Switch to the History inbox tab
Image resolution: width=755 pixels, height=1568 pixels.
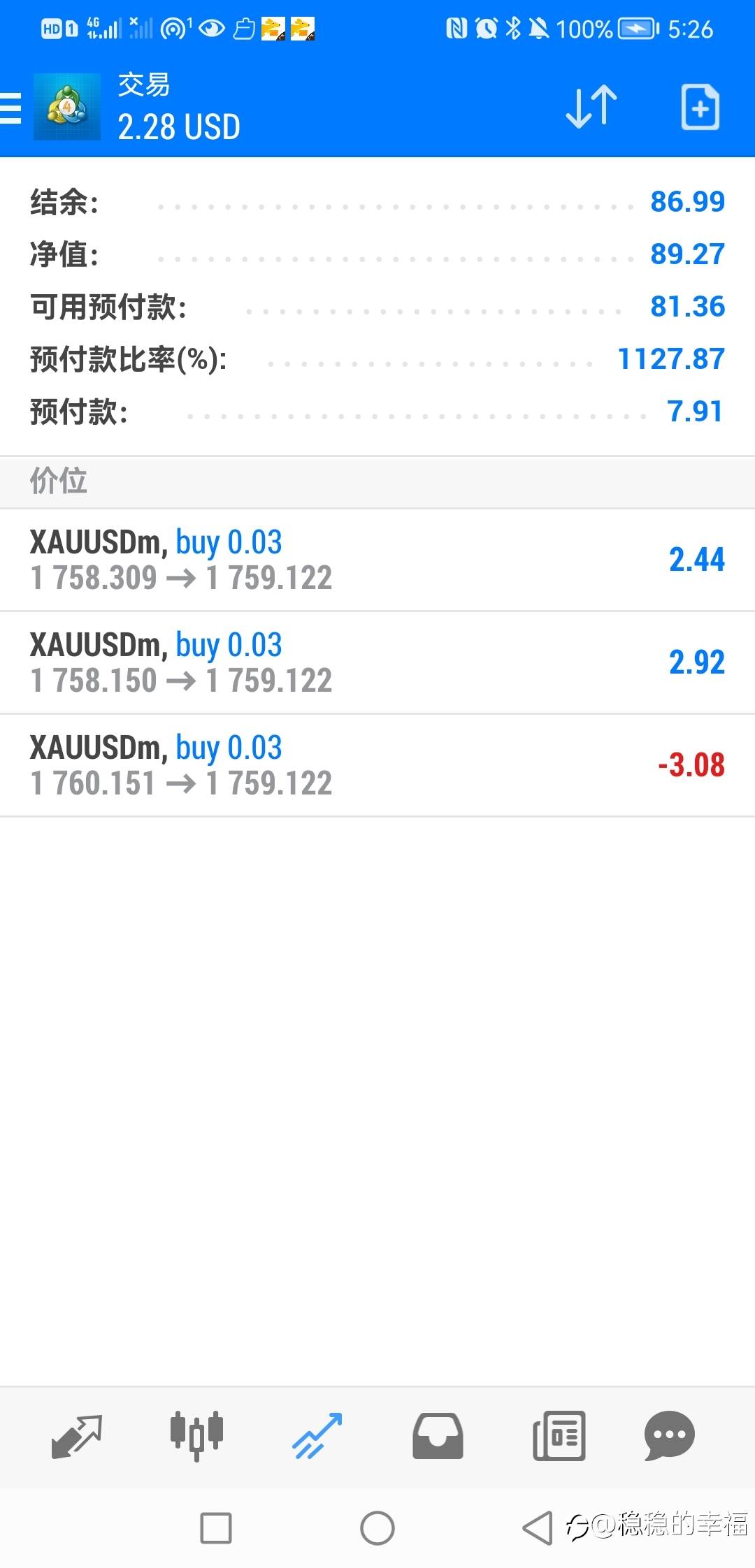click(x=438, y=1436)
